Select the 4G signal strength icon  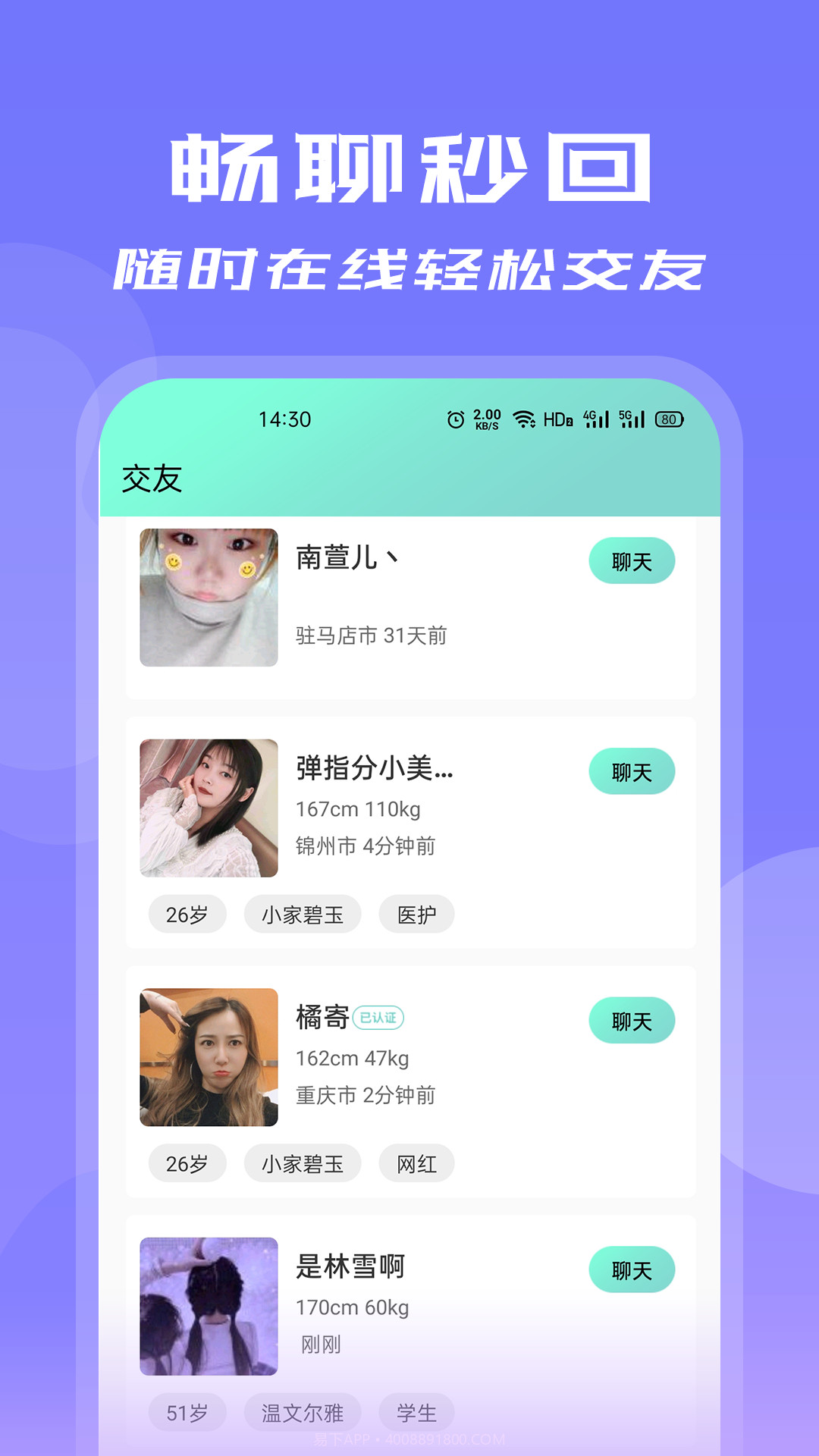[x=598, y=418]
